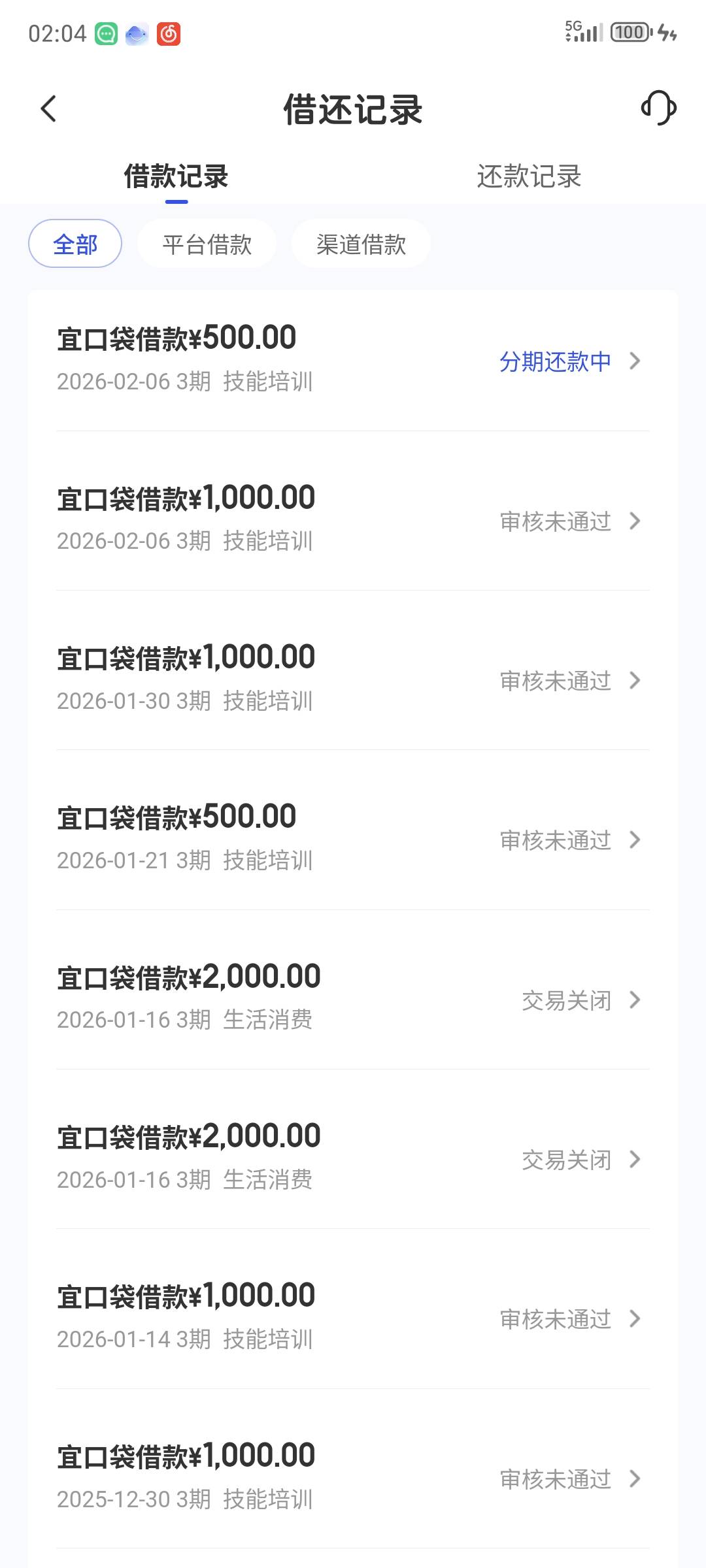Open customer service headset icon

click(x=658, y=108)
